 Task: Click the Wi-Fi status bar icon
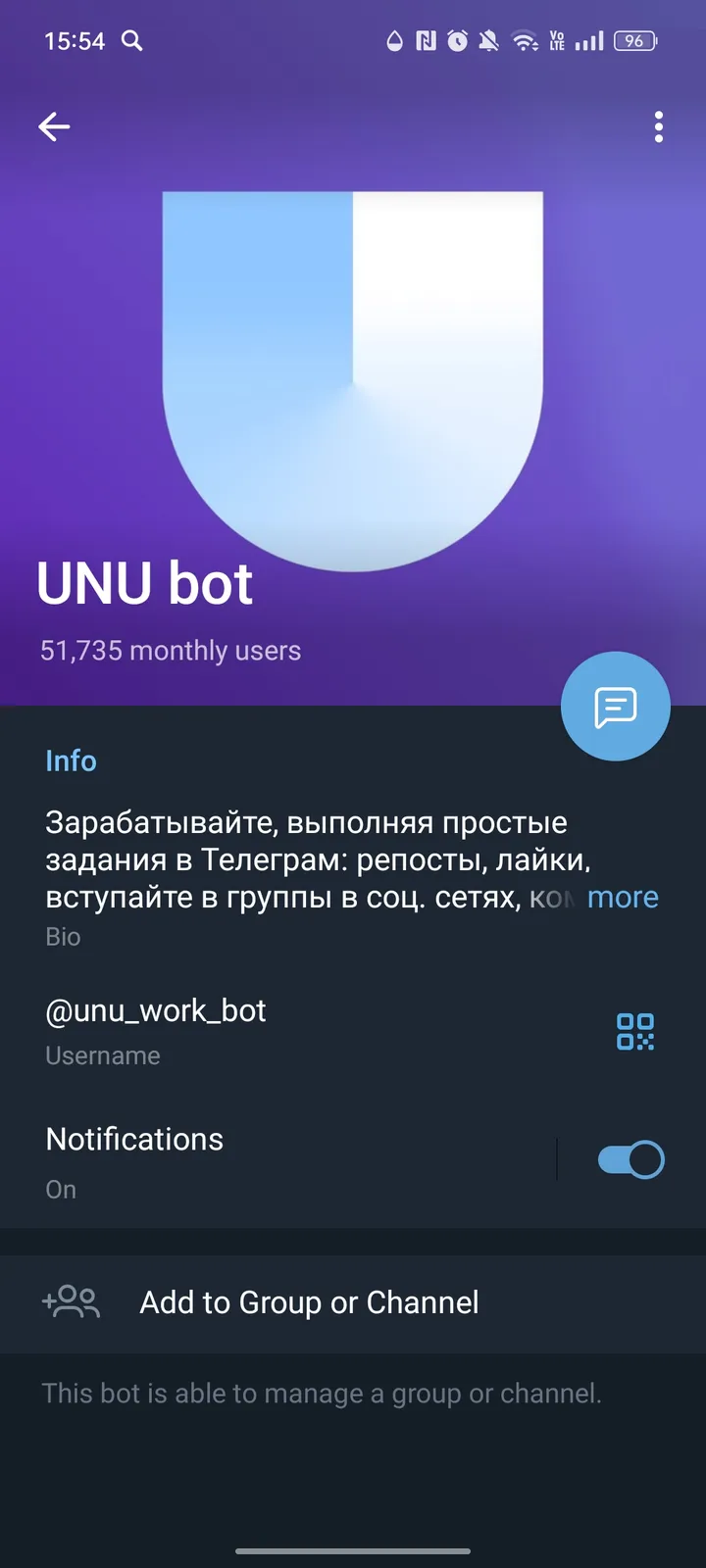[x=526, y=41]
